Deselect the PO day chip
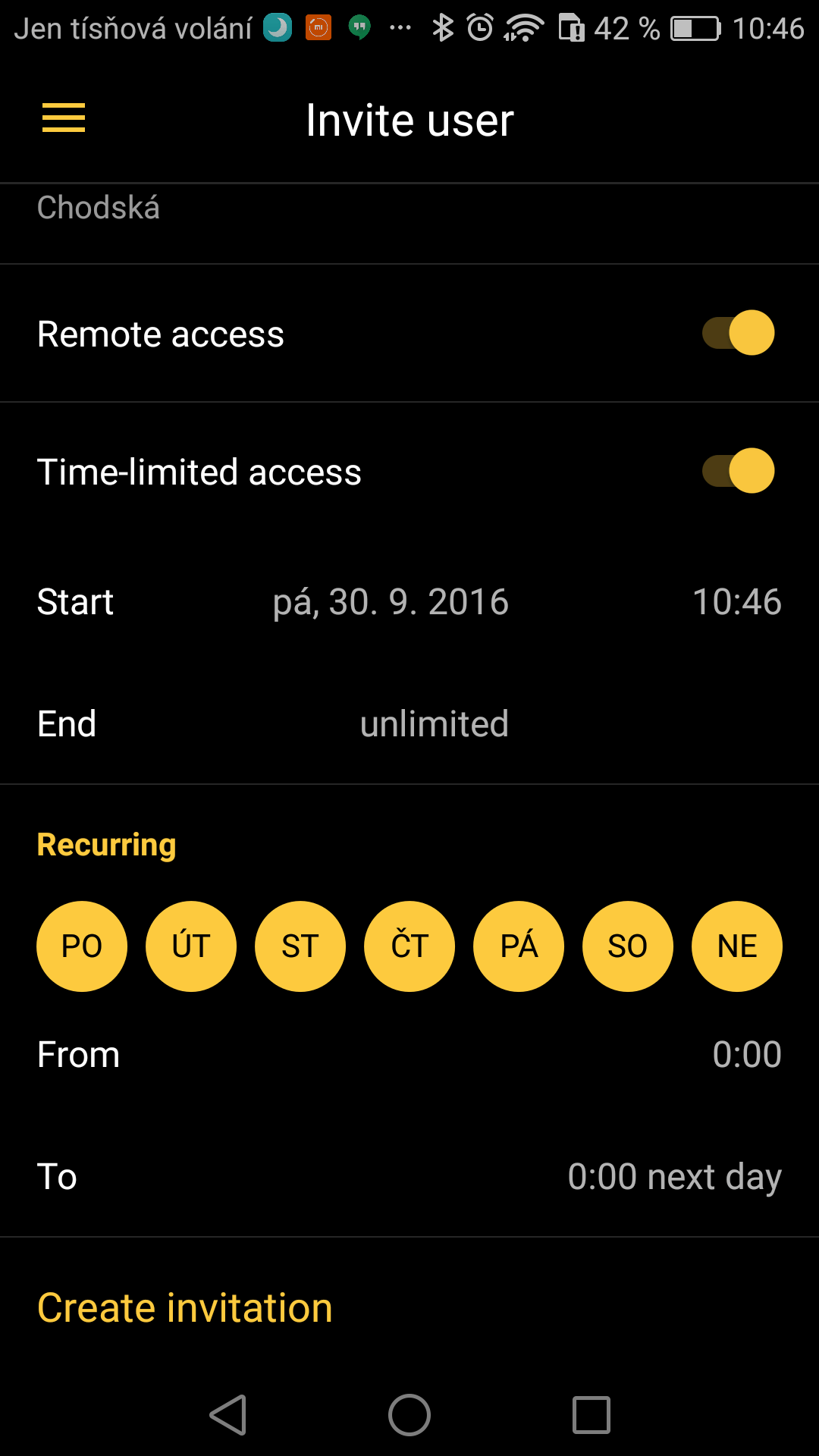 [x=82, y=946]
